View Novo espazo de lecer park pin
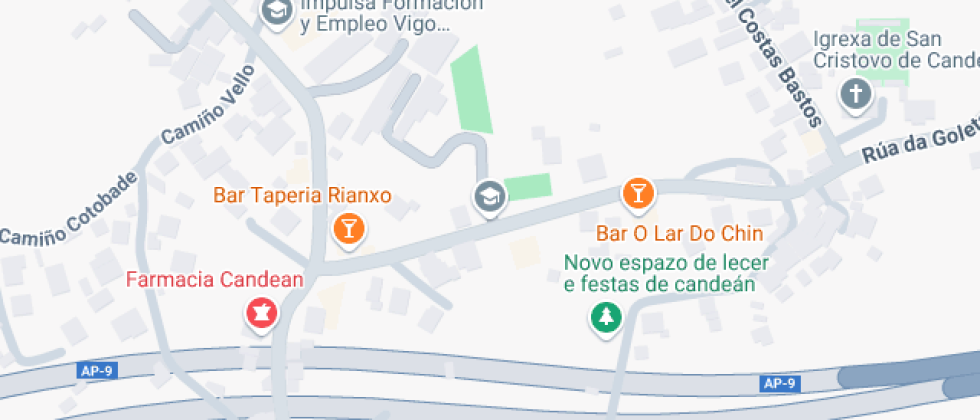 604,318
